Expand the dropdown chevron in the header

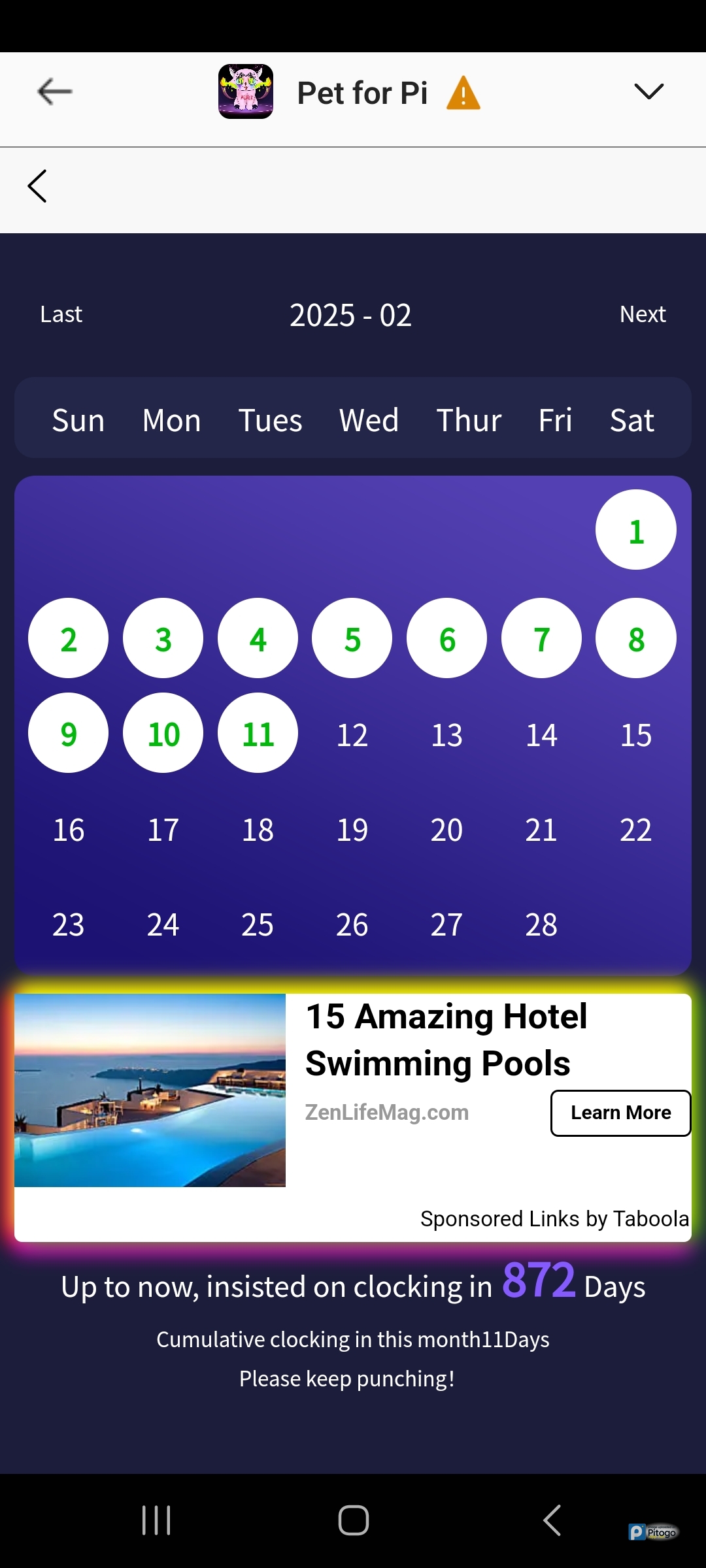coord(648,91)
